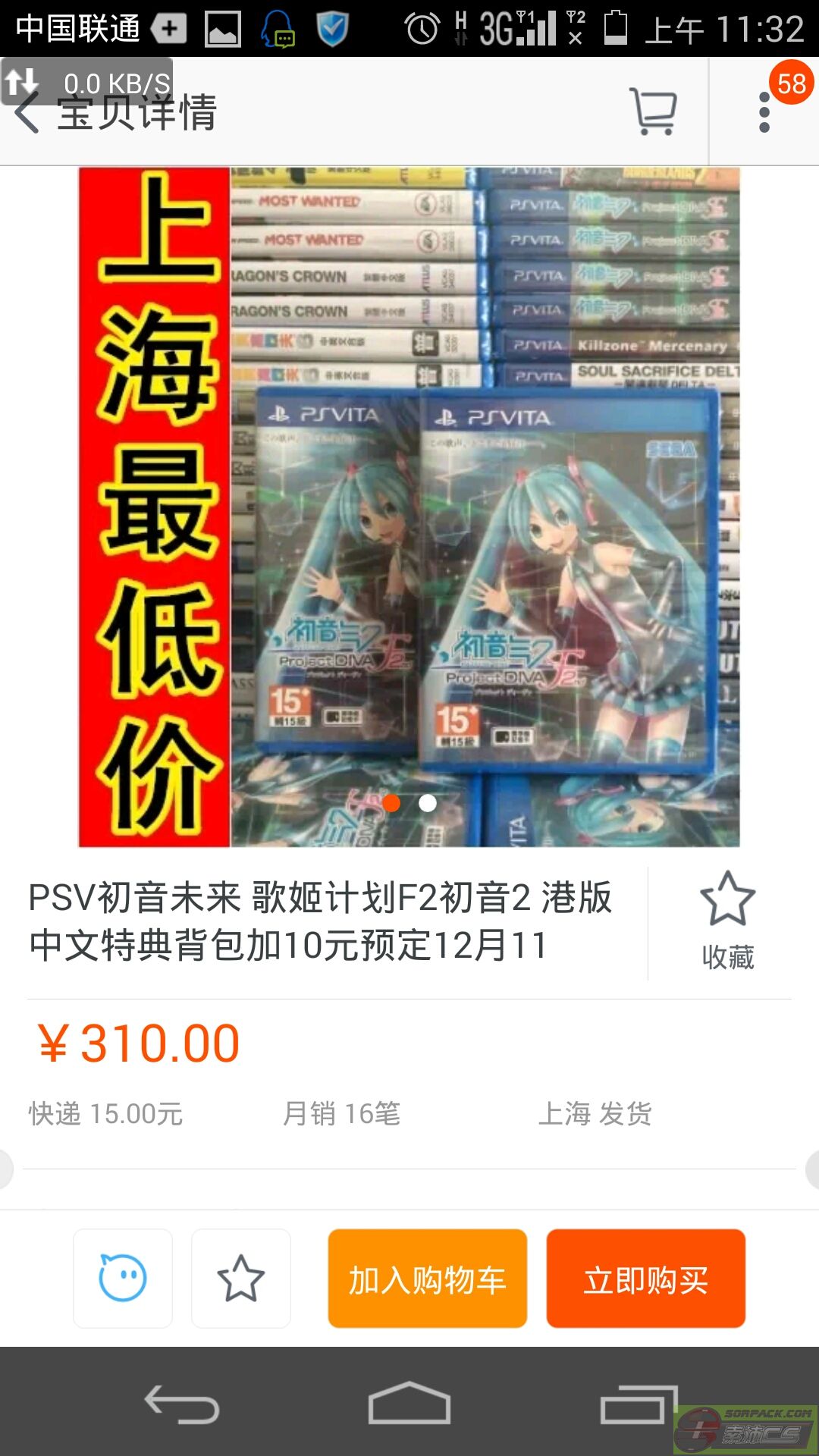Screen dimensions: 819x1456
Task: Open the product image gallery
Action: click(409, 507)
